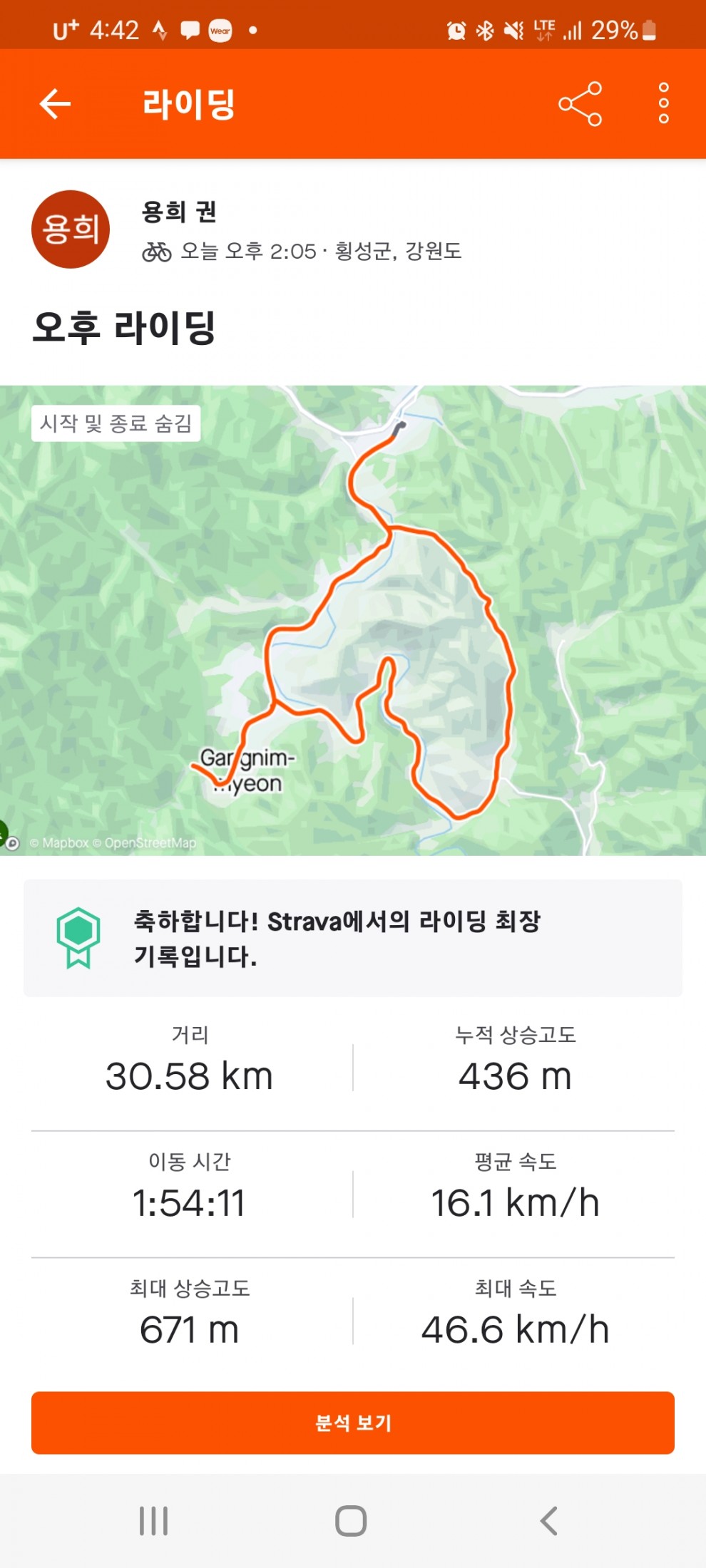
Task: Tap the 분석 보기 button
Action: [353, 1423]
